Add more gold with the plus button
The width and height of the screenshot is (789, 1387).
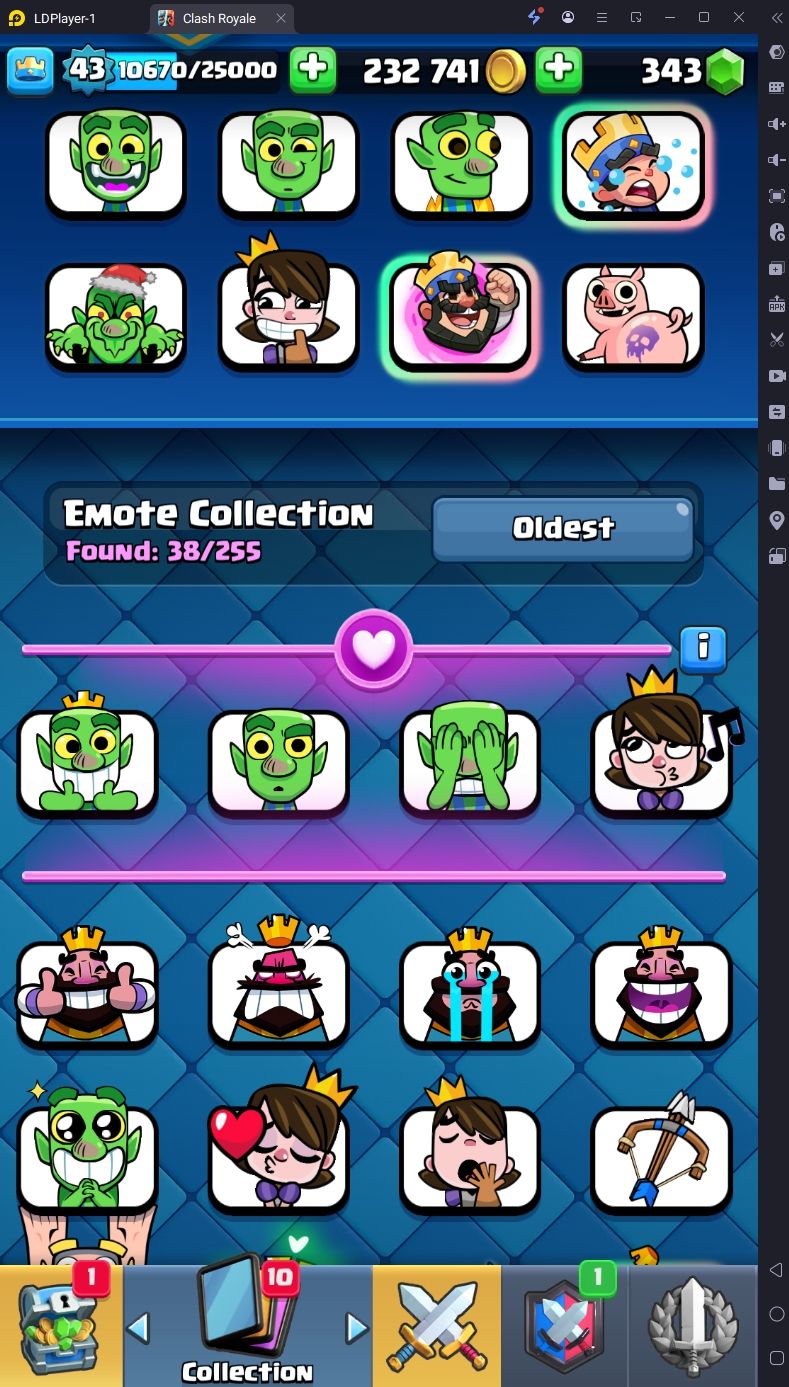[x=560, y=69]
